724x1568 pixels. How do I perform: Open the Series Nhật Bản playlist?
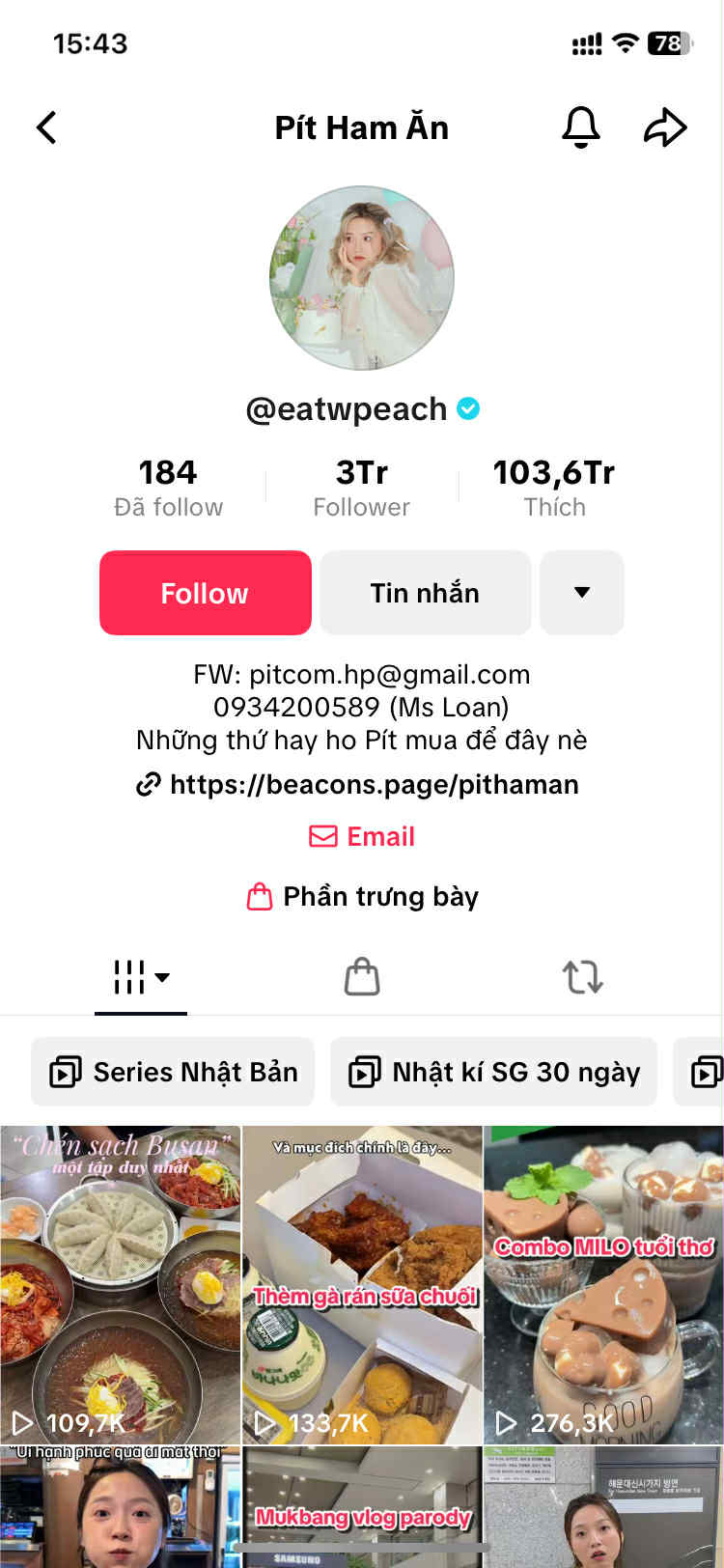(x=173, y=1072)
